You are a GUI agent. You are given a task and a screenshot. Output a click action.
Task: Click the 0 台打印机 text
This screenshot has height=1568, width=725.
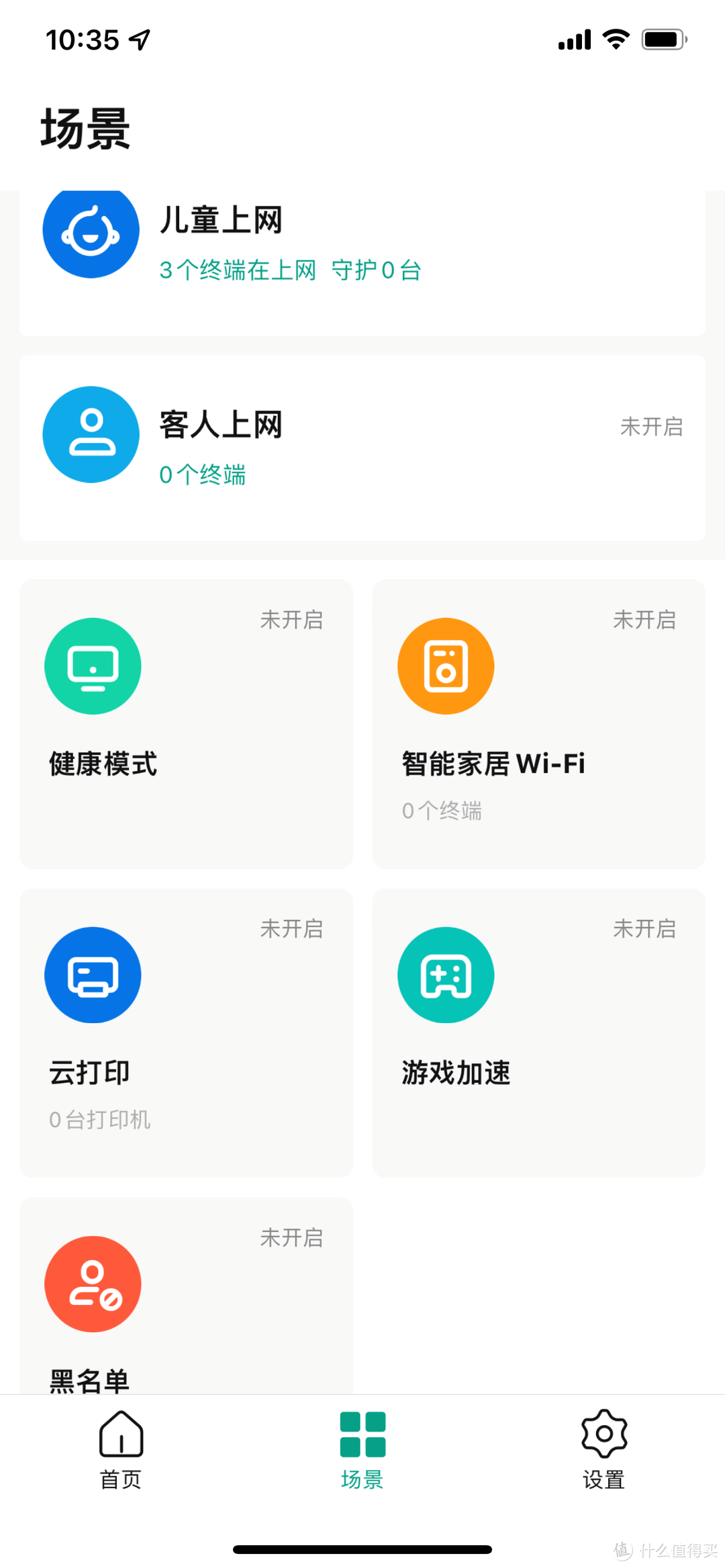point(99,1118)
